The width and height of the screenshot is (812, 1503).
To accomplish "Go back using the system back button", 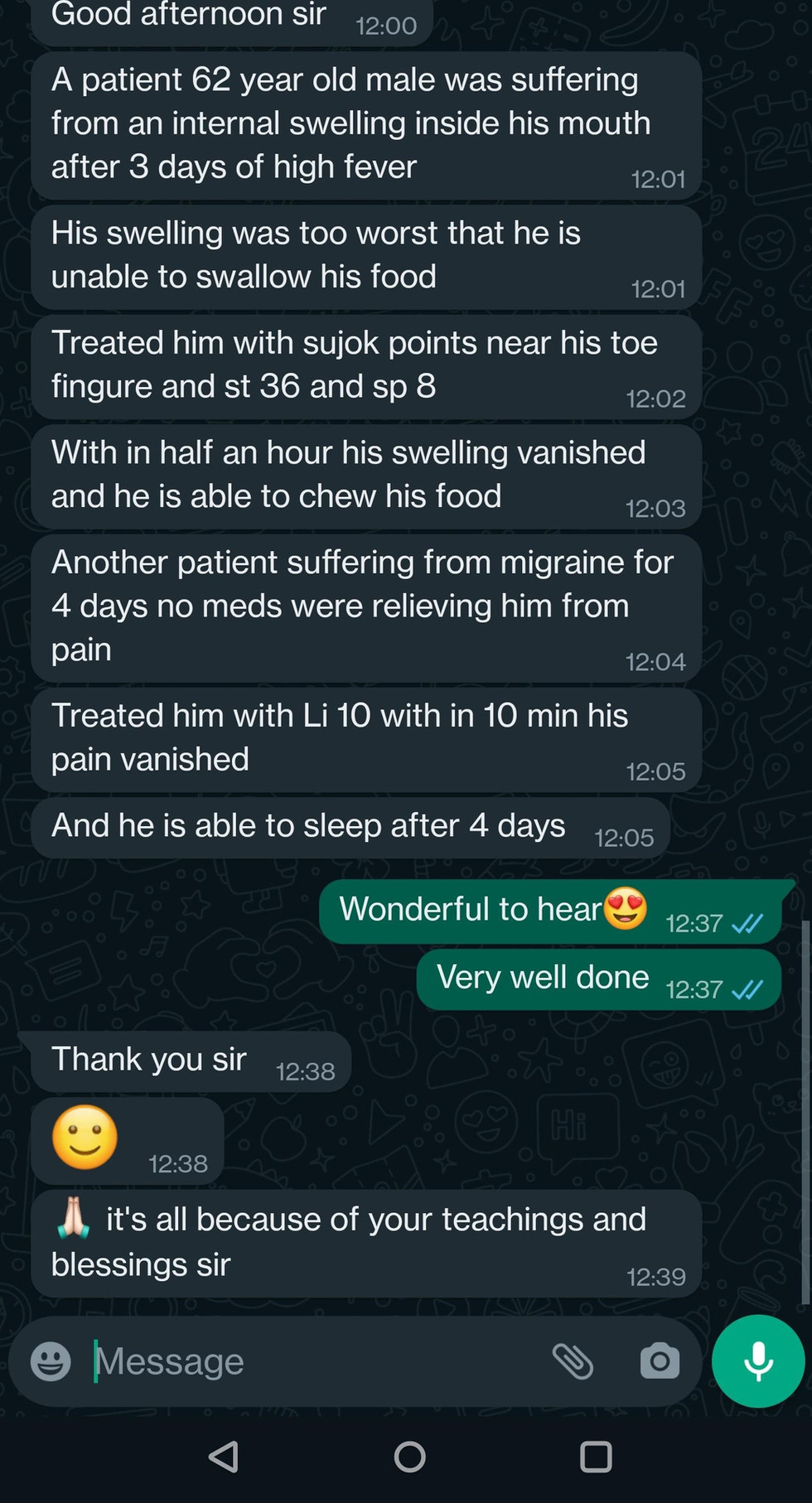I will (x=224, y=1456).
